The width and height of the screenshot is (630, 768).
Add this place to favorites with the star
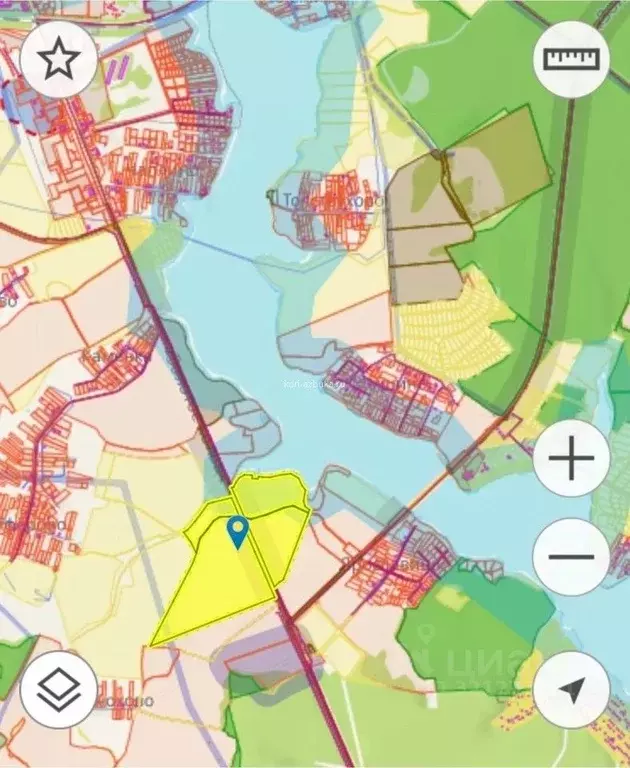[x=58, y=60]
